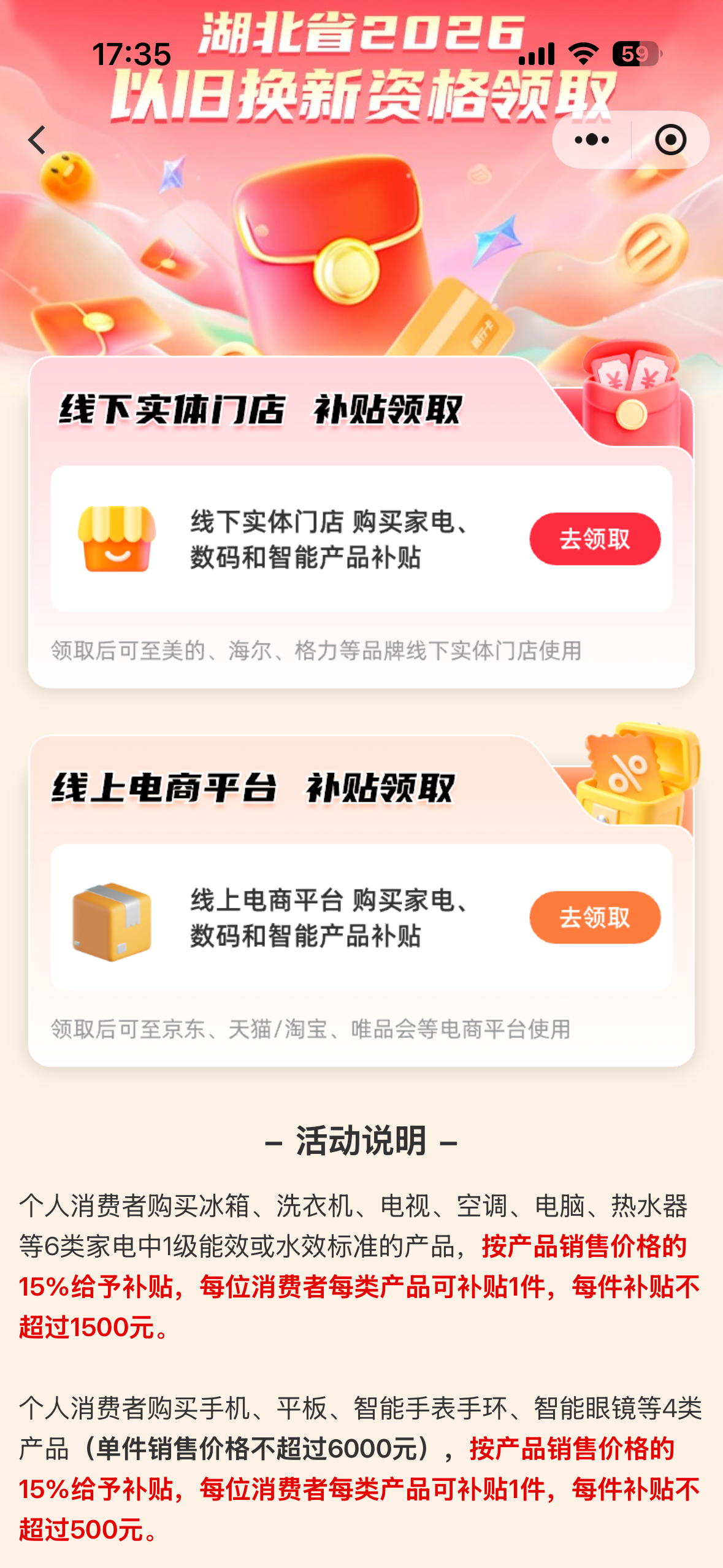Screen dimensions: 723x1568
Task: Go back using the top-left arrow
Action: click(x=38, y=140)
